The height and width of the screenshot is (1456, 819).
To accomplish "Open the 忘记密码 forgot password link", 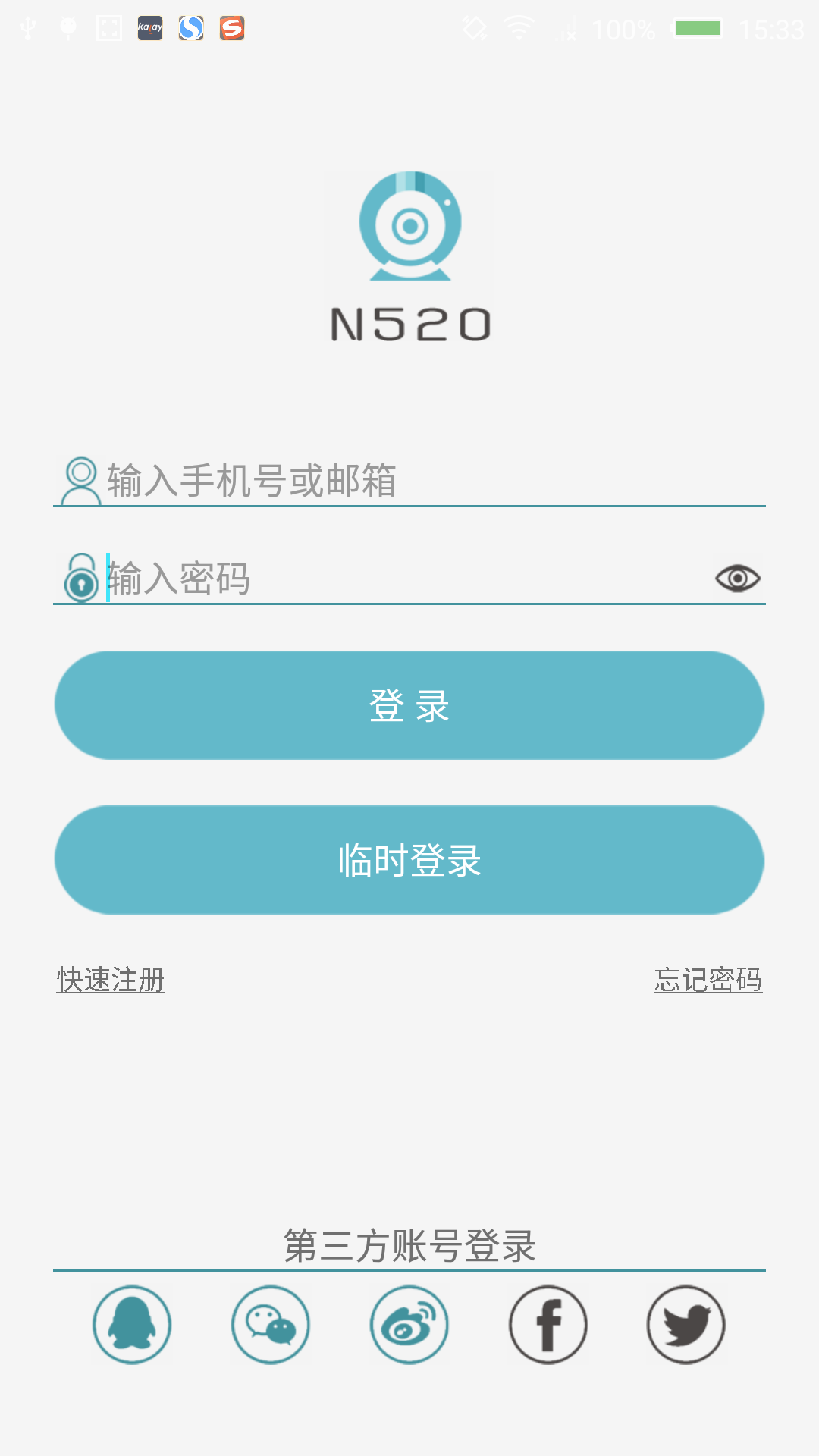I will (708, 980).
